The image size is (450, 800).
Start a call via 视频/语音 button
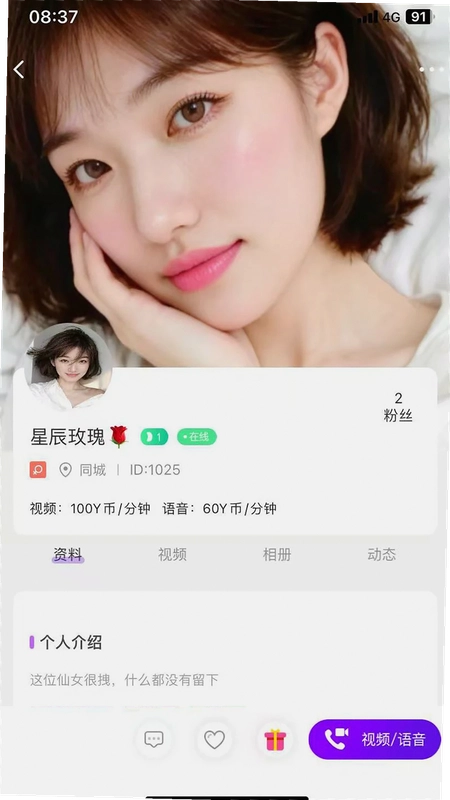pyautogui.click(x=375, y=739)
